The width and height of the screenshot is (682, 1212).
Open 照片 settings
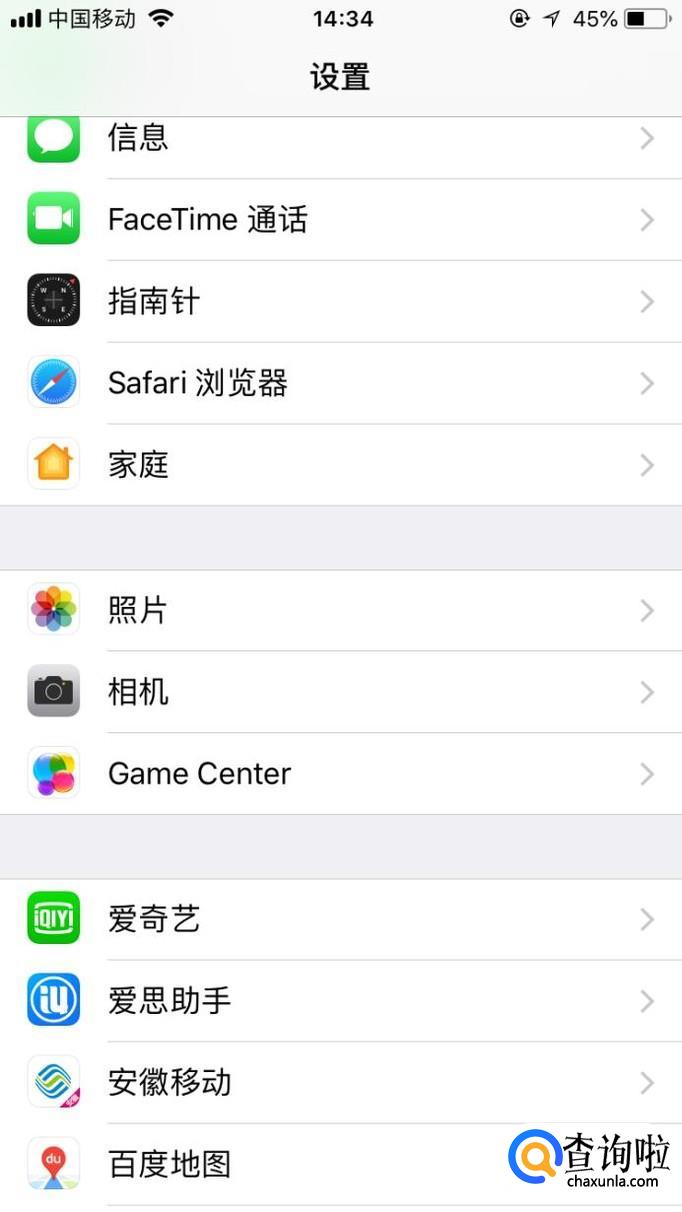[x=340, y=610]
